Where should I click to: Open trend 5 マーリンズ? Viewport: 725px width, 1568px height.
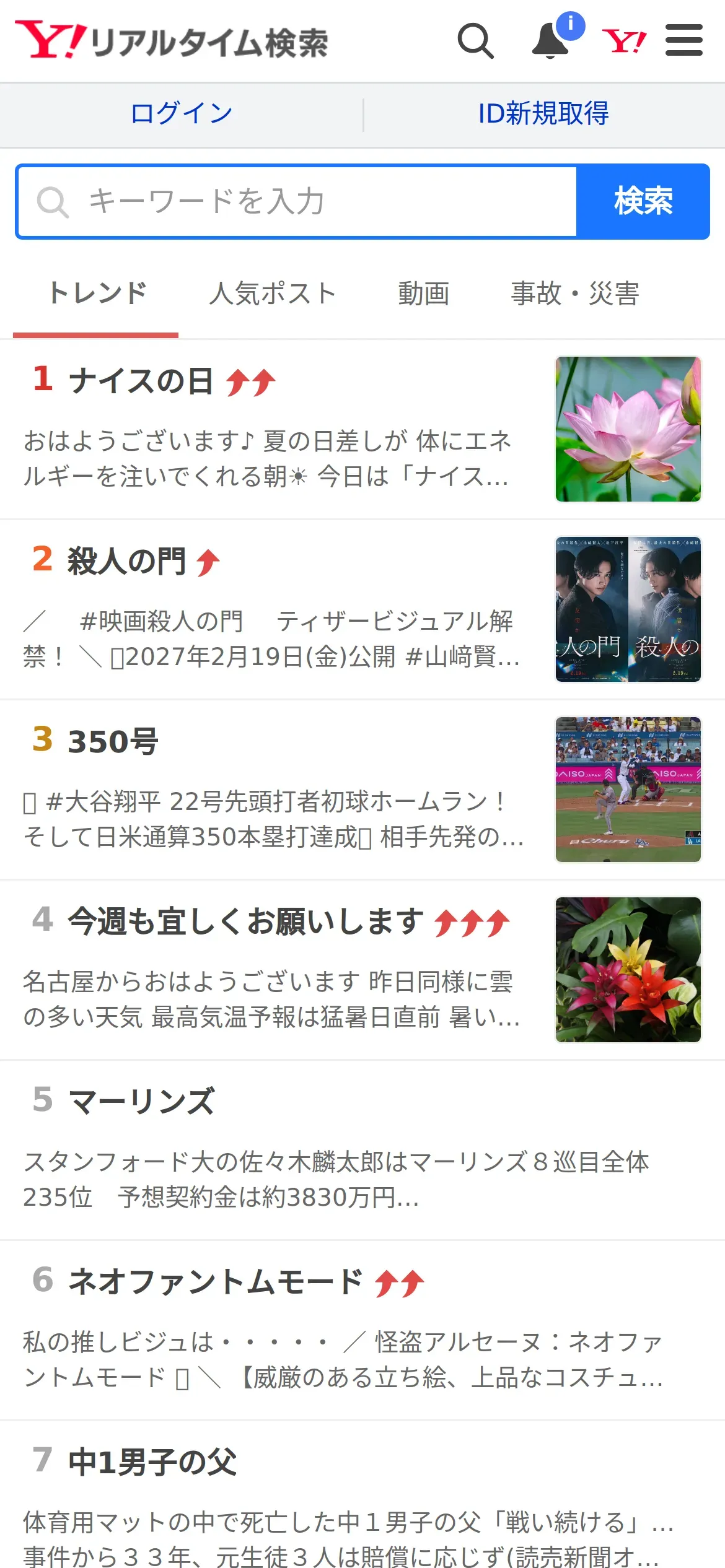pyautogui.click(x=362, y=1151)
